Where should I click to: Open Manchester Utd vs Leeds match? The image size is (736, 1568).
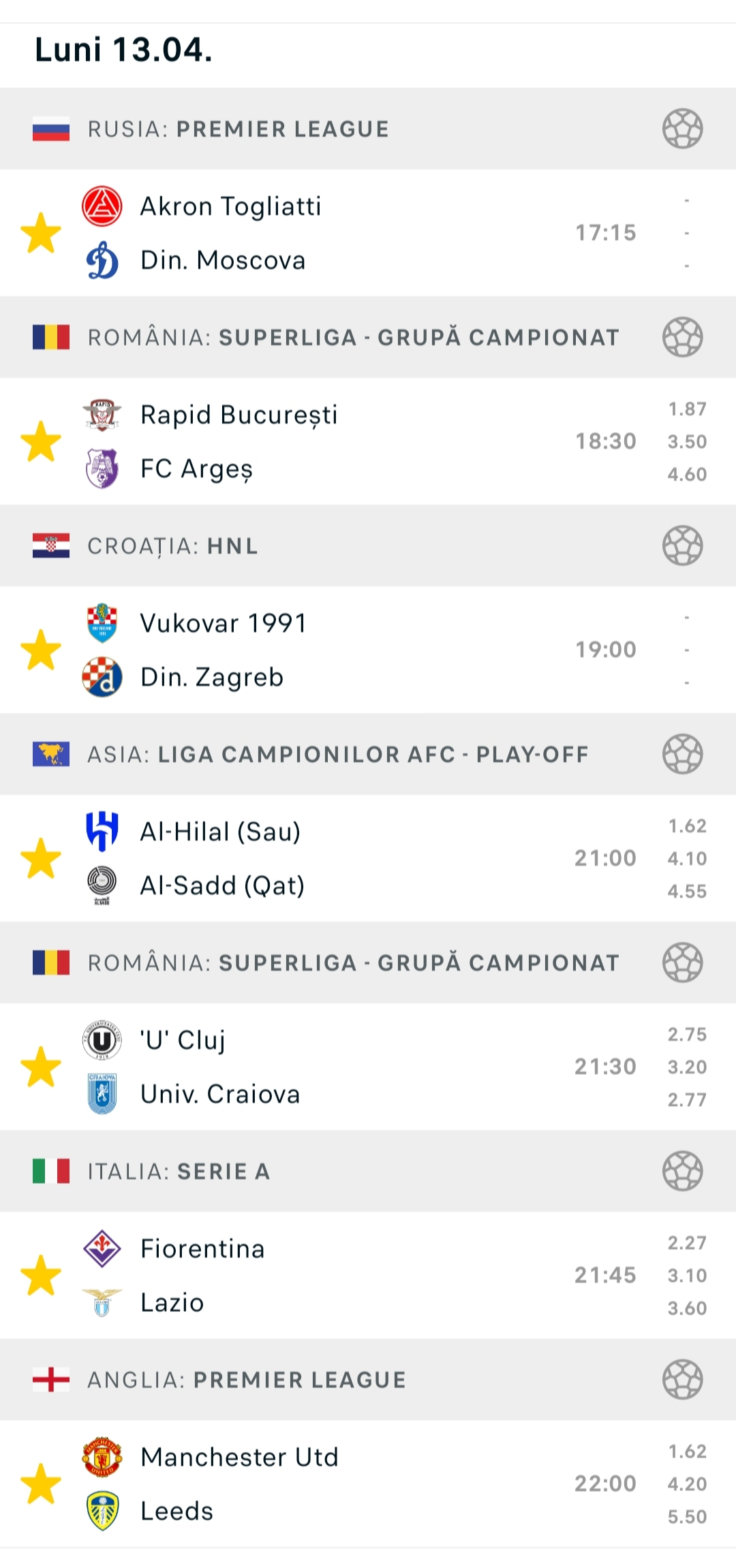click(368, 1484)
